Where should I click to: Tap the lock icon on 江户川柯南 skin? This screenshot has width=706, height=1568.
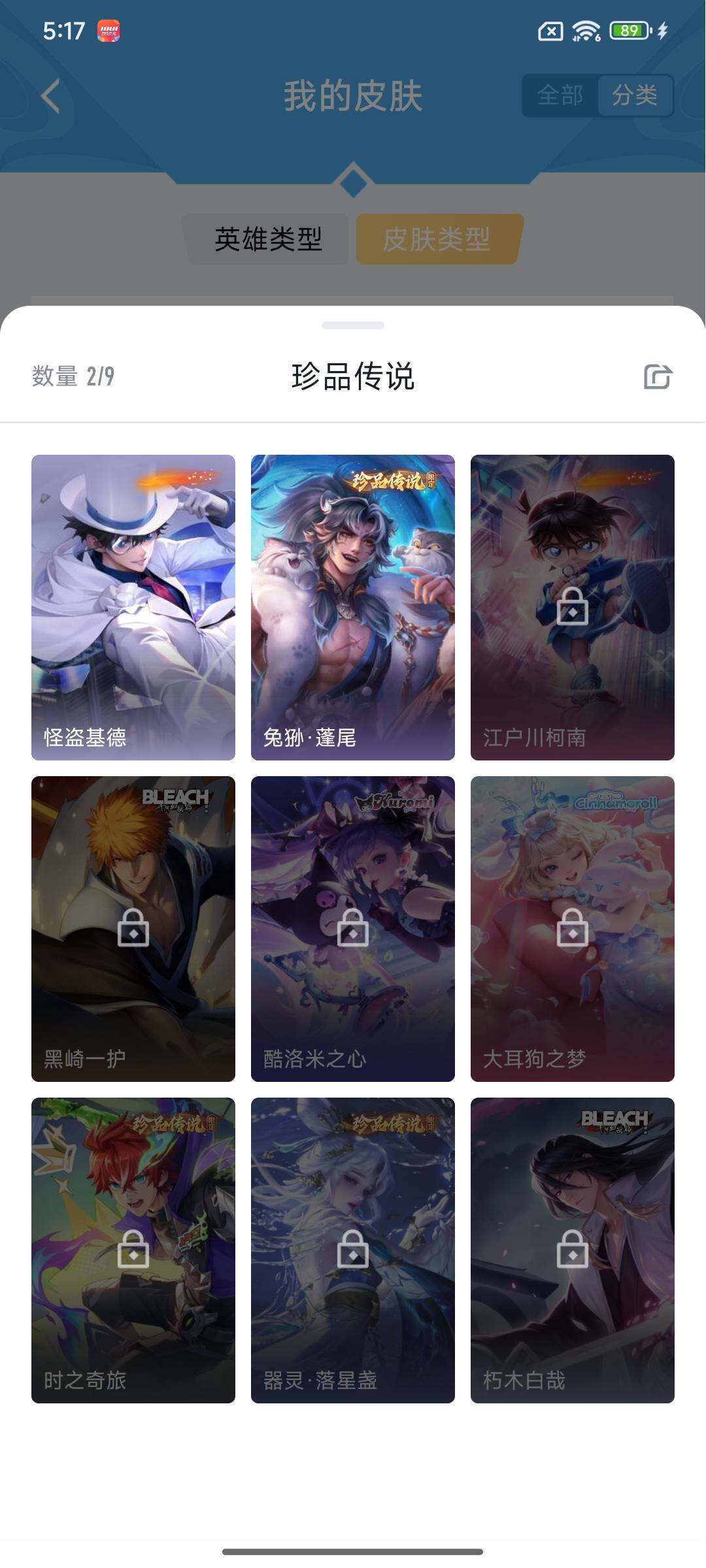(571, 609)
